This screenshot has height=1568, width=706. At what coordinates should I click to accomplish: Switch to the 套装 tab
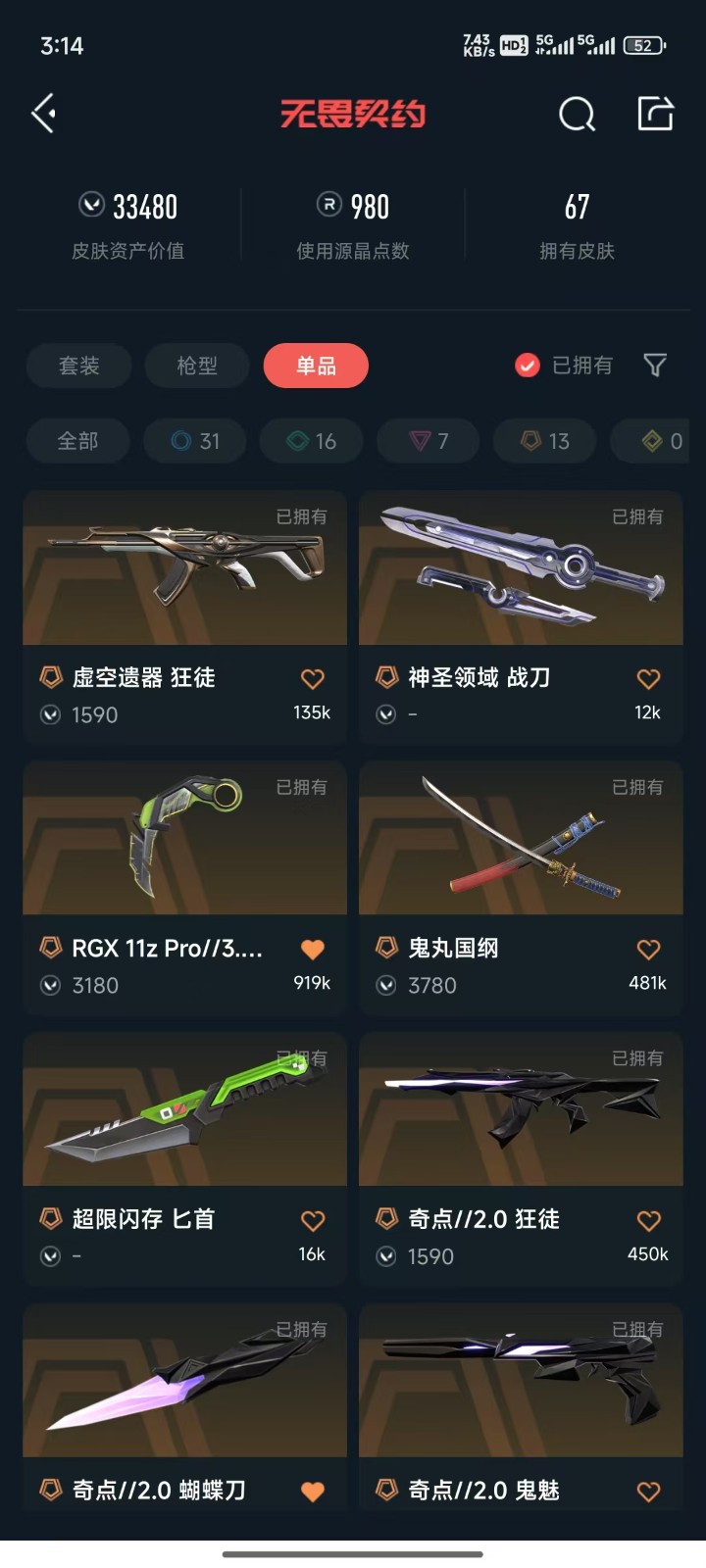pos(78,366)
